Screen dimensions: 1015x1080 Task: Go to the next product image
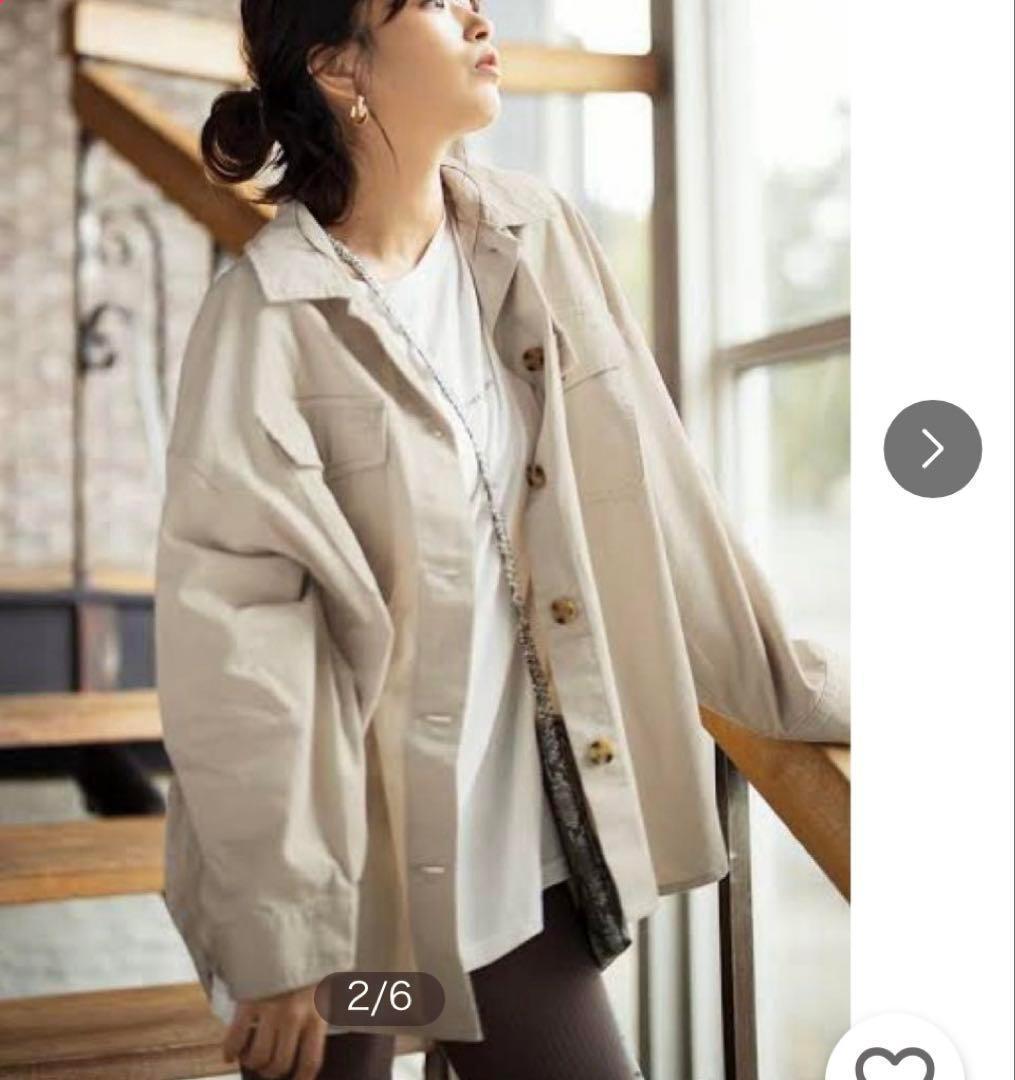(932, 448)
